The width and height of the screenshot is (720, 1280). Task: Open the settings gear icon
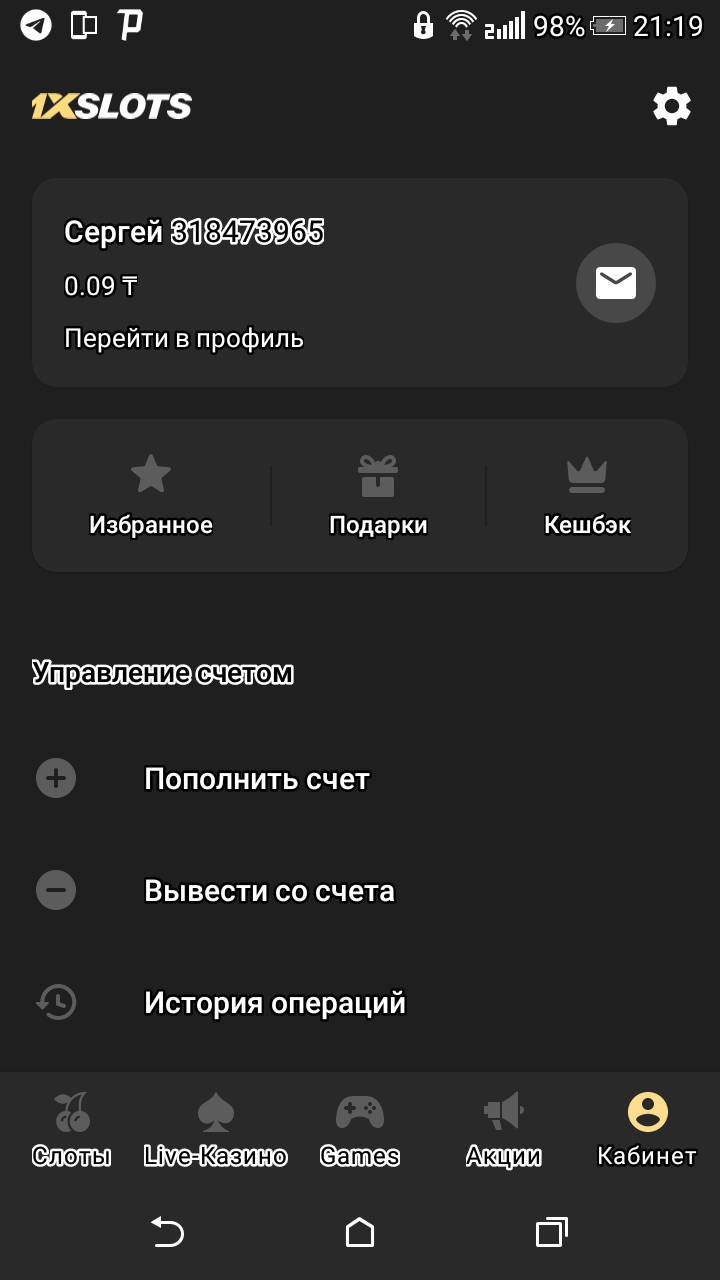(671, 105)
